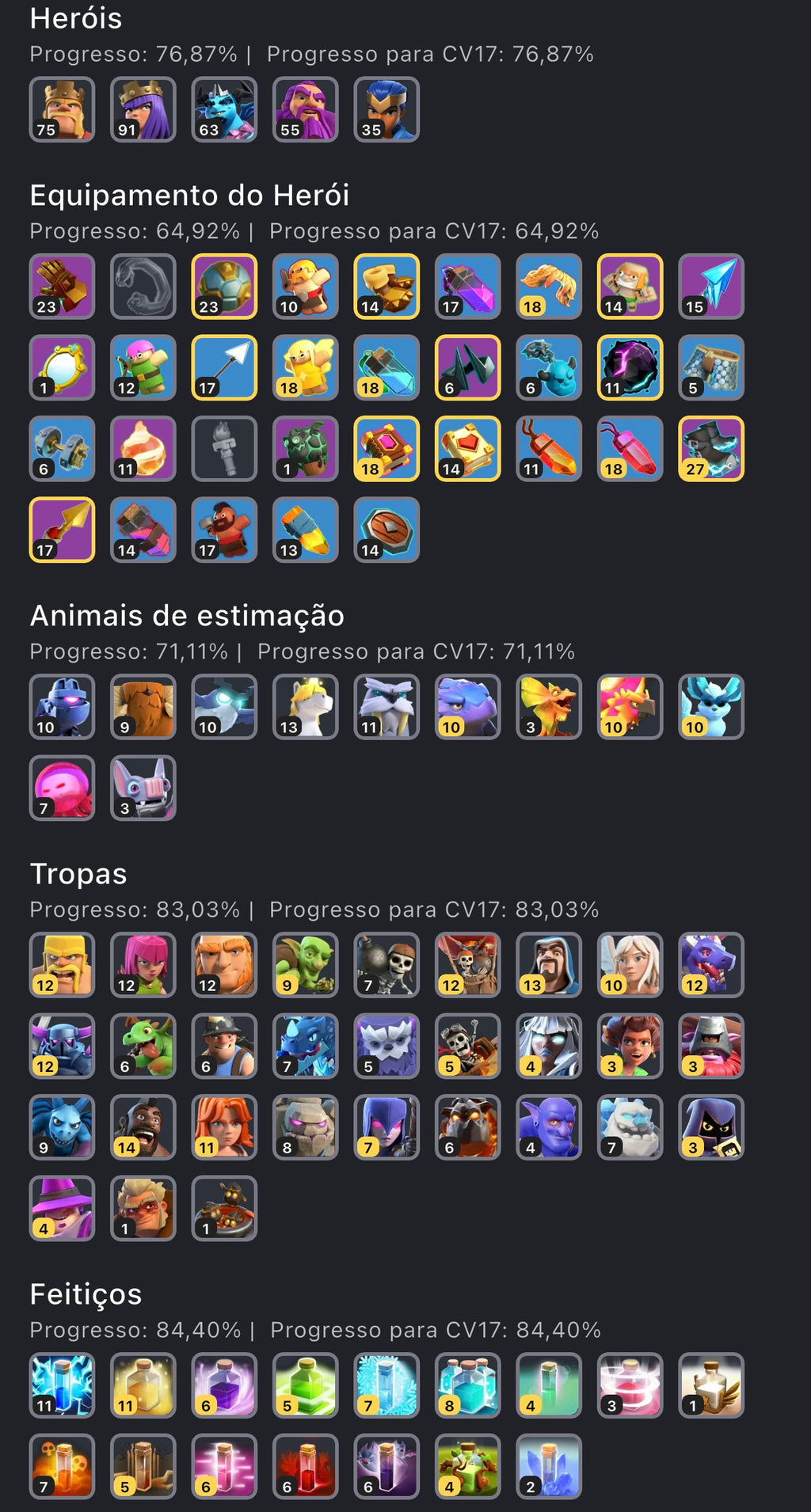The height and width of the screenshot is (1512, 811).
Task: View the L.A.S.S.I pet tile
Action: click(62, 707)
